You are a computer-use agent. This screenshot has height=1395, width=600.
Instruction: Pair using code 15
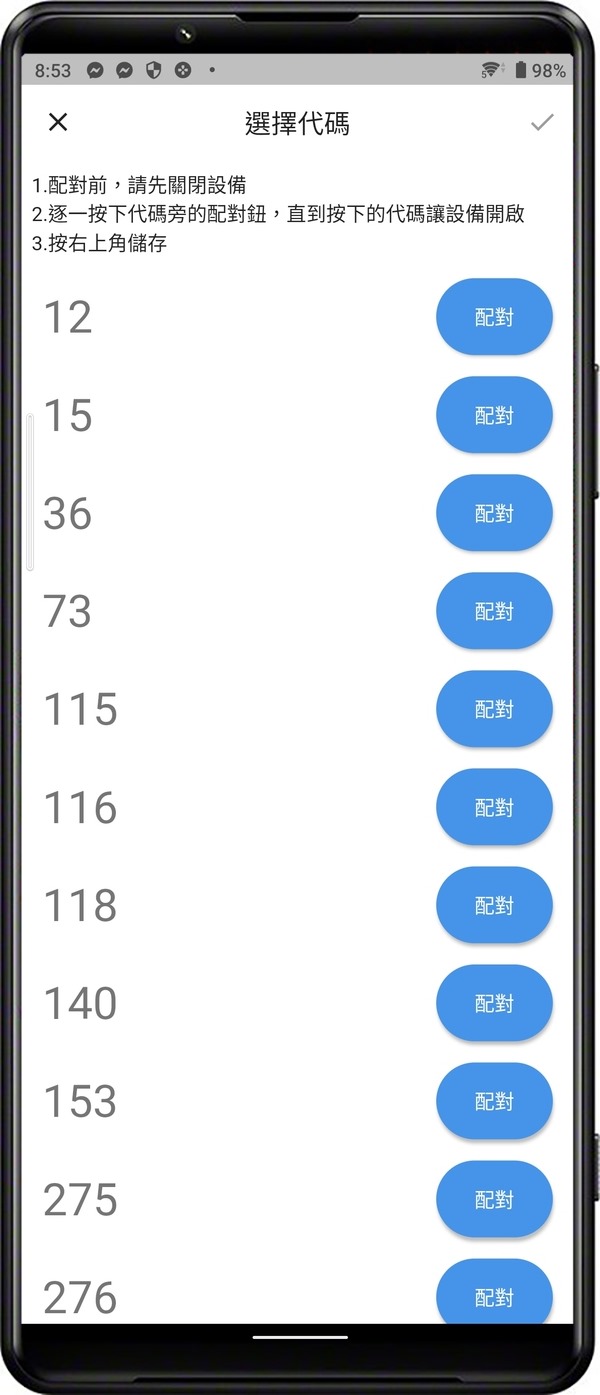pos(494,415)
